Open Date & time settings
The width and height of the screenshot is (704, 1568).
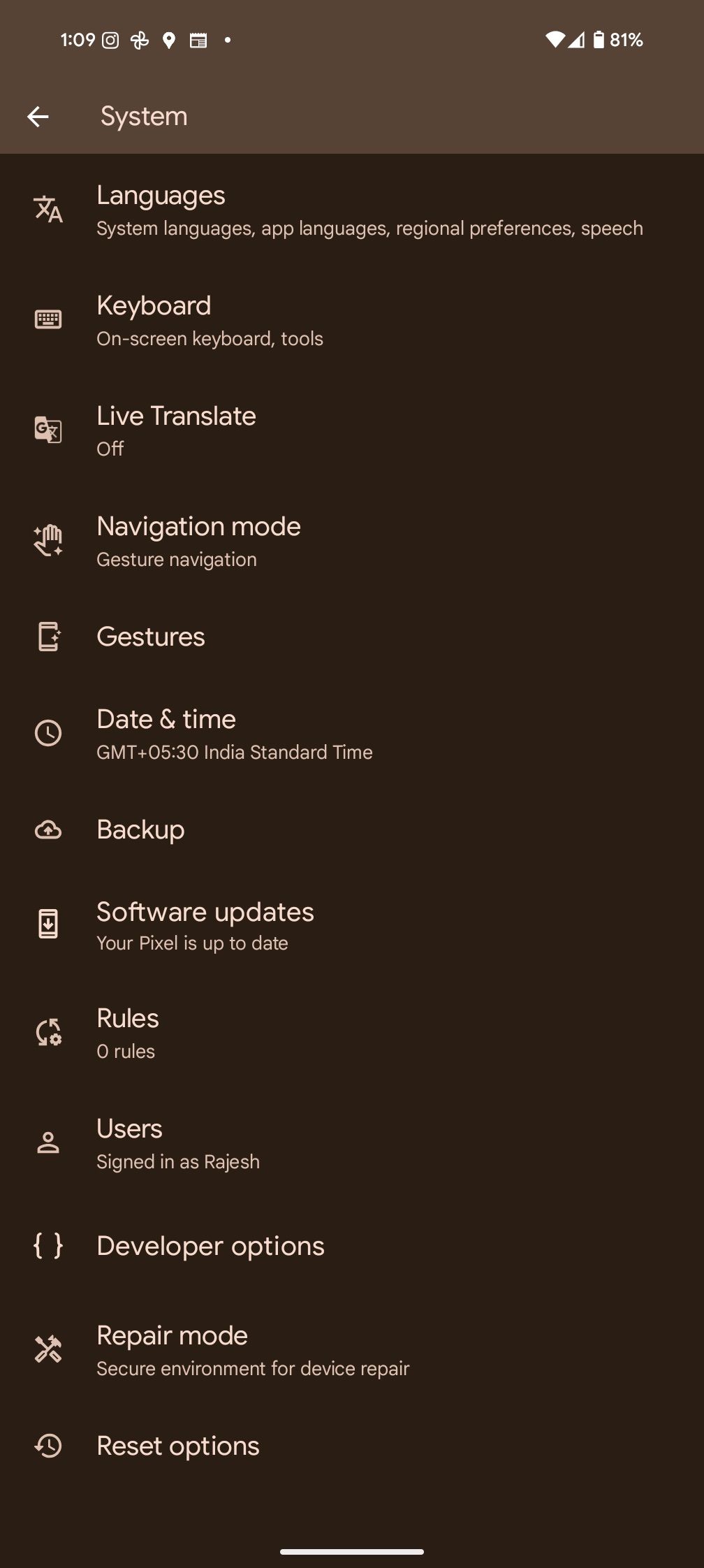pyautogui.click(x=352, y=734)
